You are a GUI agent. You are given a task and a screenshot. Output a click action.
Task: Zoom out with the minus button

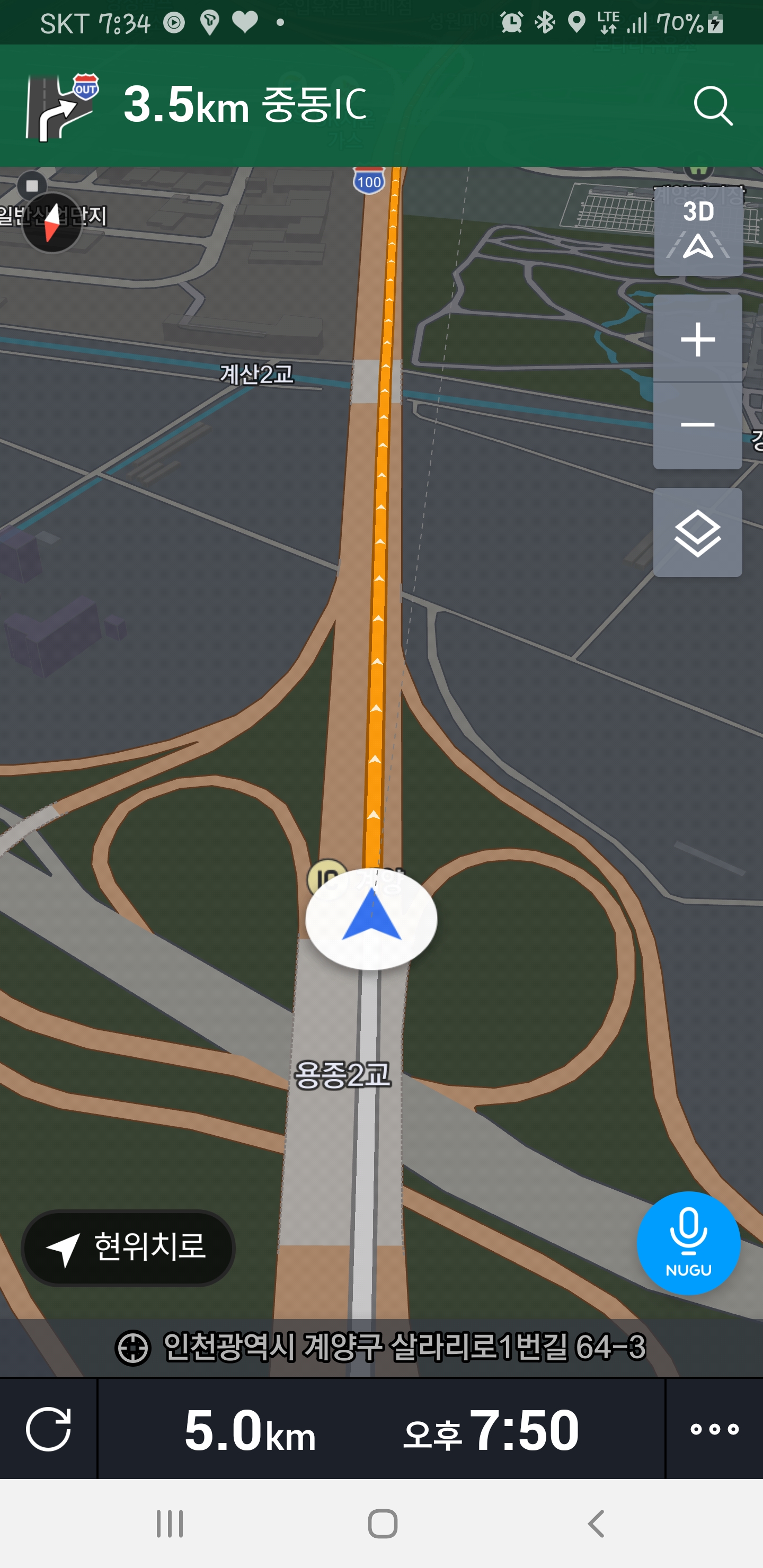[697, 425]
